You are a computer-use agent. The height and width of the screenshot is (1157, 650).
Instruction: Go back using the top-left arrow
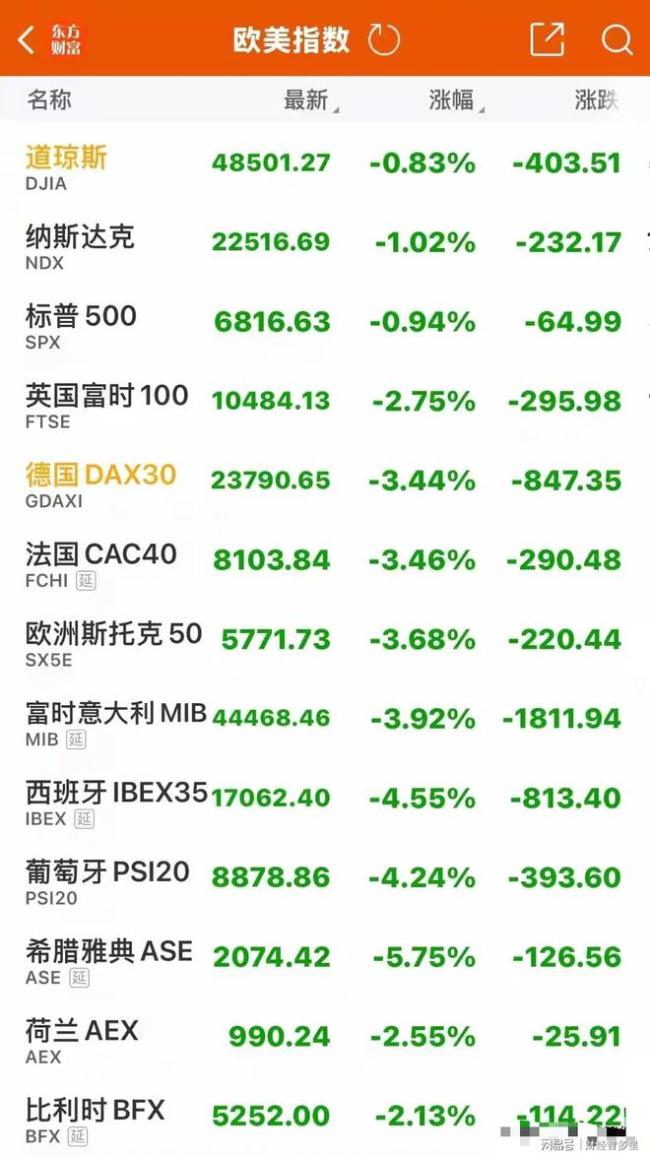click(27, 40)
